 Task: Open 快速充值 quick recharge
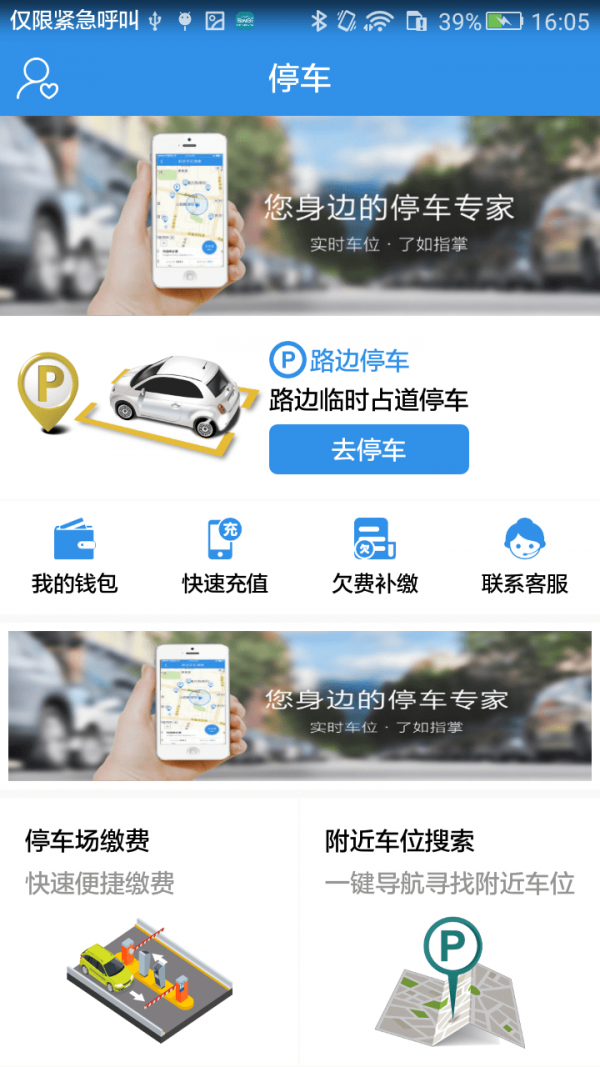click(x=225, y=557)
